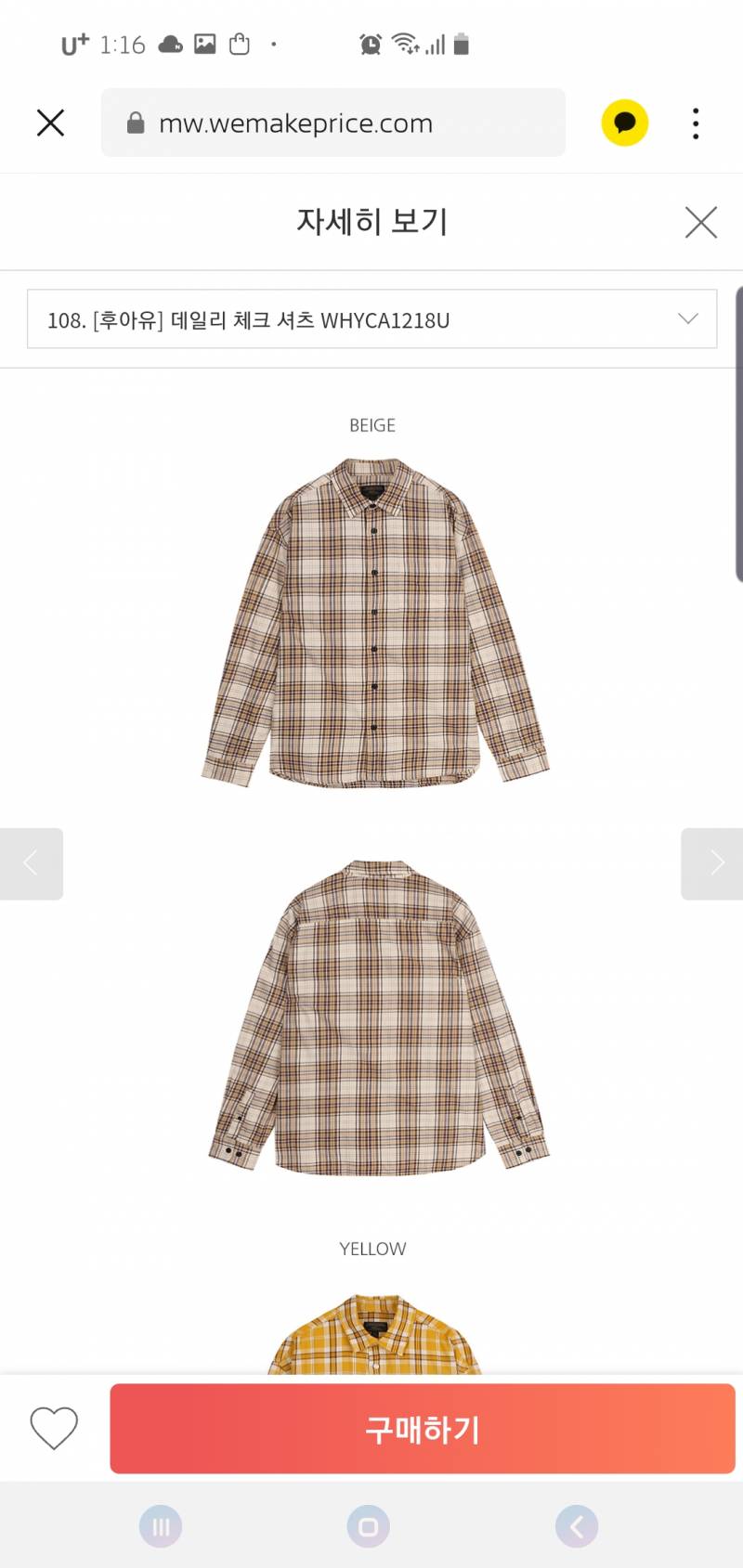This screenshot has height=1568, width=743.
Task: Close the 자세히 보기 detail view
Action: coord(700,222)
